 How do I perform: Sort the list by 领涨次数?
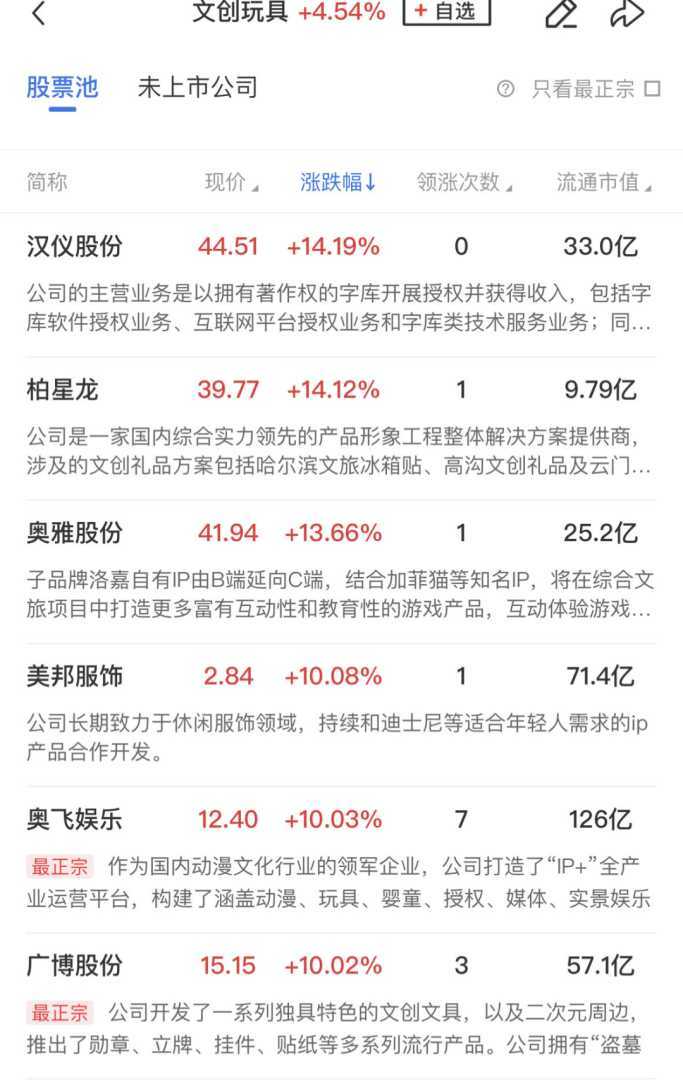[463, 182]
